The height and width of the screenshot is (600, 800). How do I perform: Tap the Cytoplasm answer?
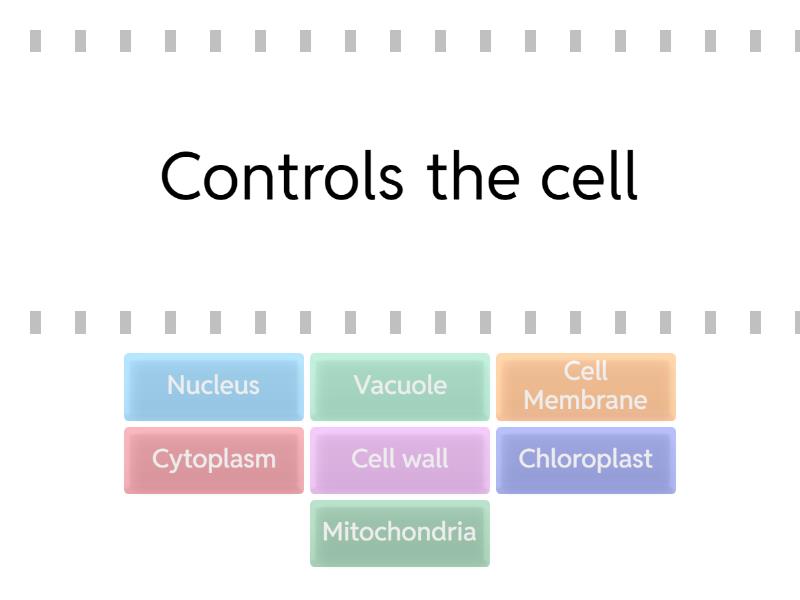(213, 460)
